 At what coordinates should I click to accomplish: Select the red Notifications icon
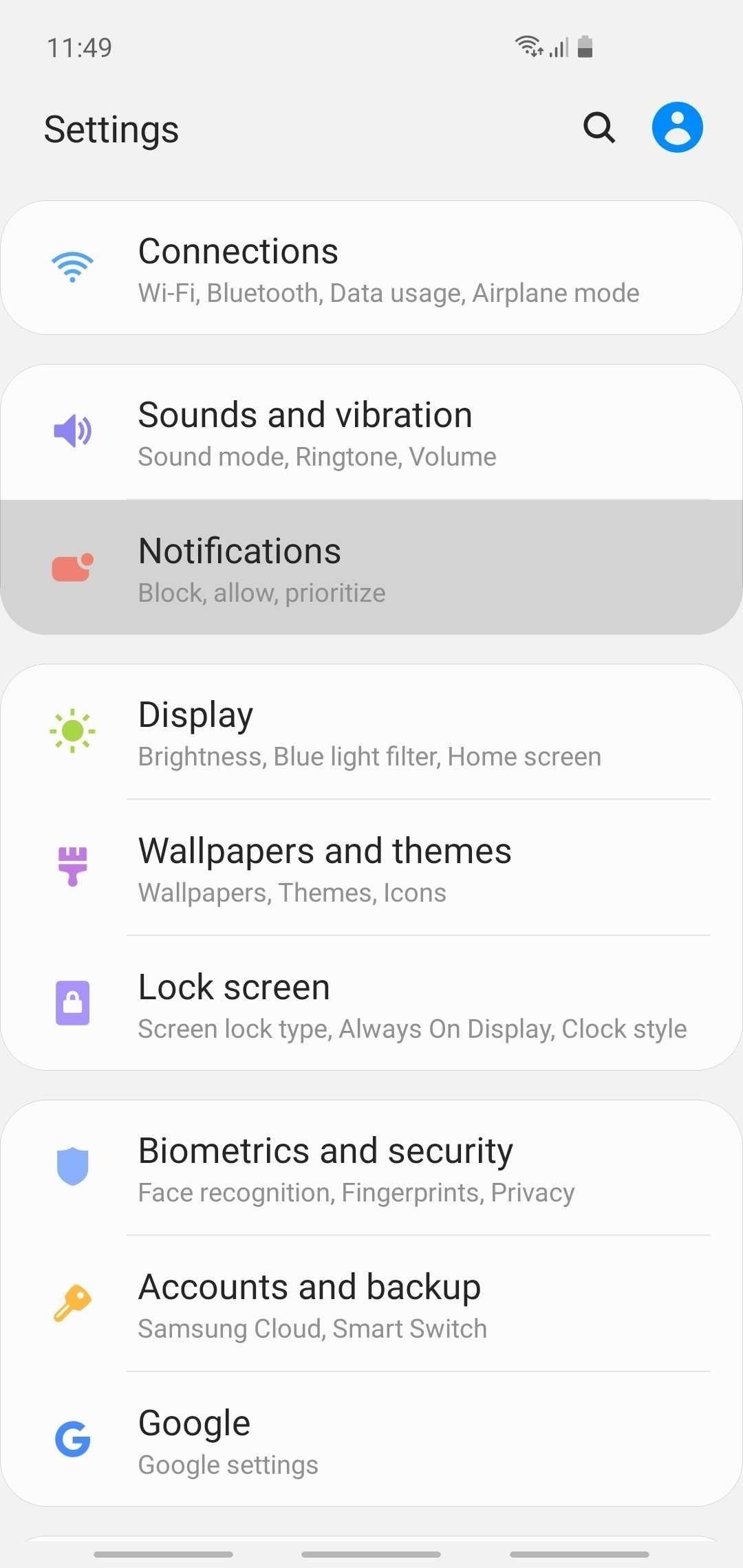(72, 566)
